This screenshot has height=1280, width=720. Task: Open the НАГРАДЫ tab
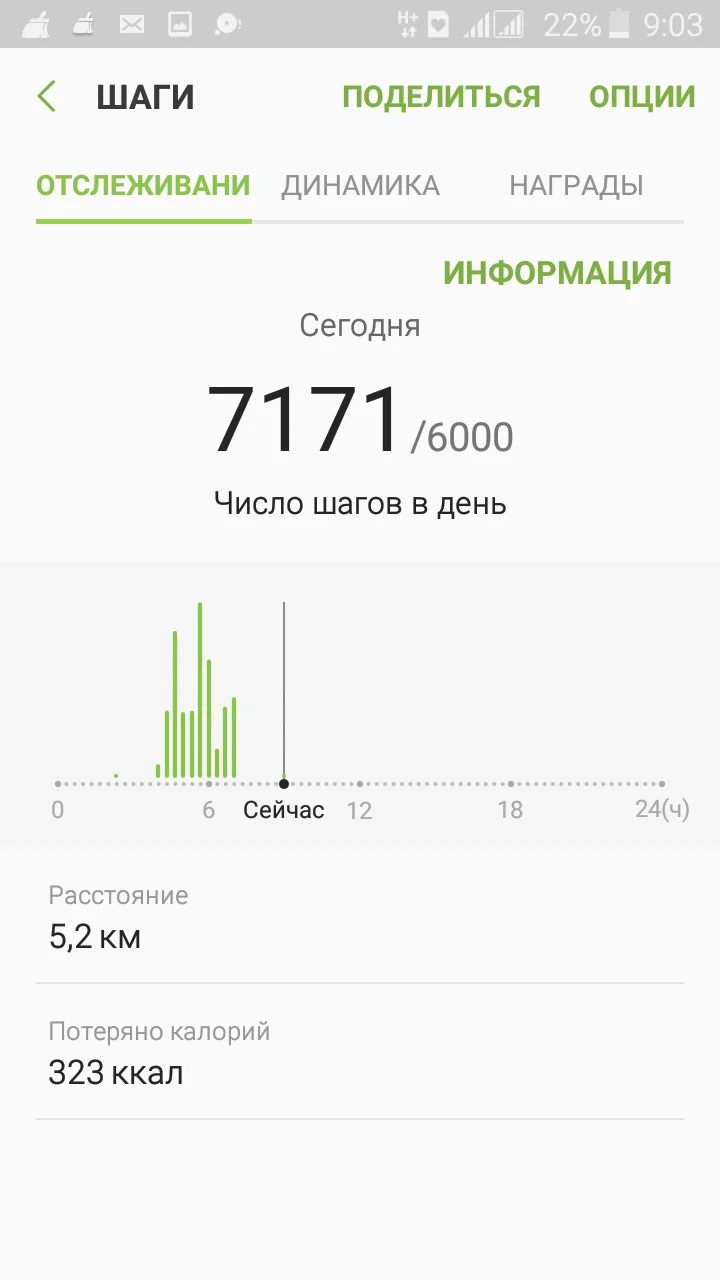[x=576, y=185]
